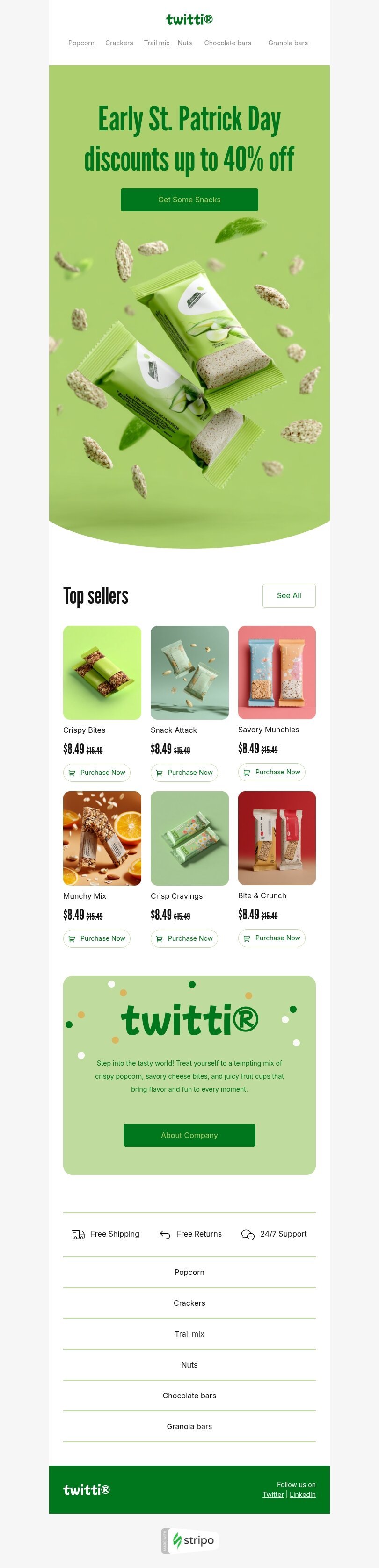This screenshot has width=379, height=1568.
Task: Open the Crispy Bites product image
Action: click(x=102, y=673)
